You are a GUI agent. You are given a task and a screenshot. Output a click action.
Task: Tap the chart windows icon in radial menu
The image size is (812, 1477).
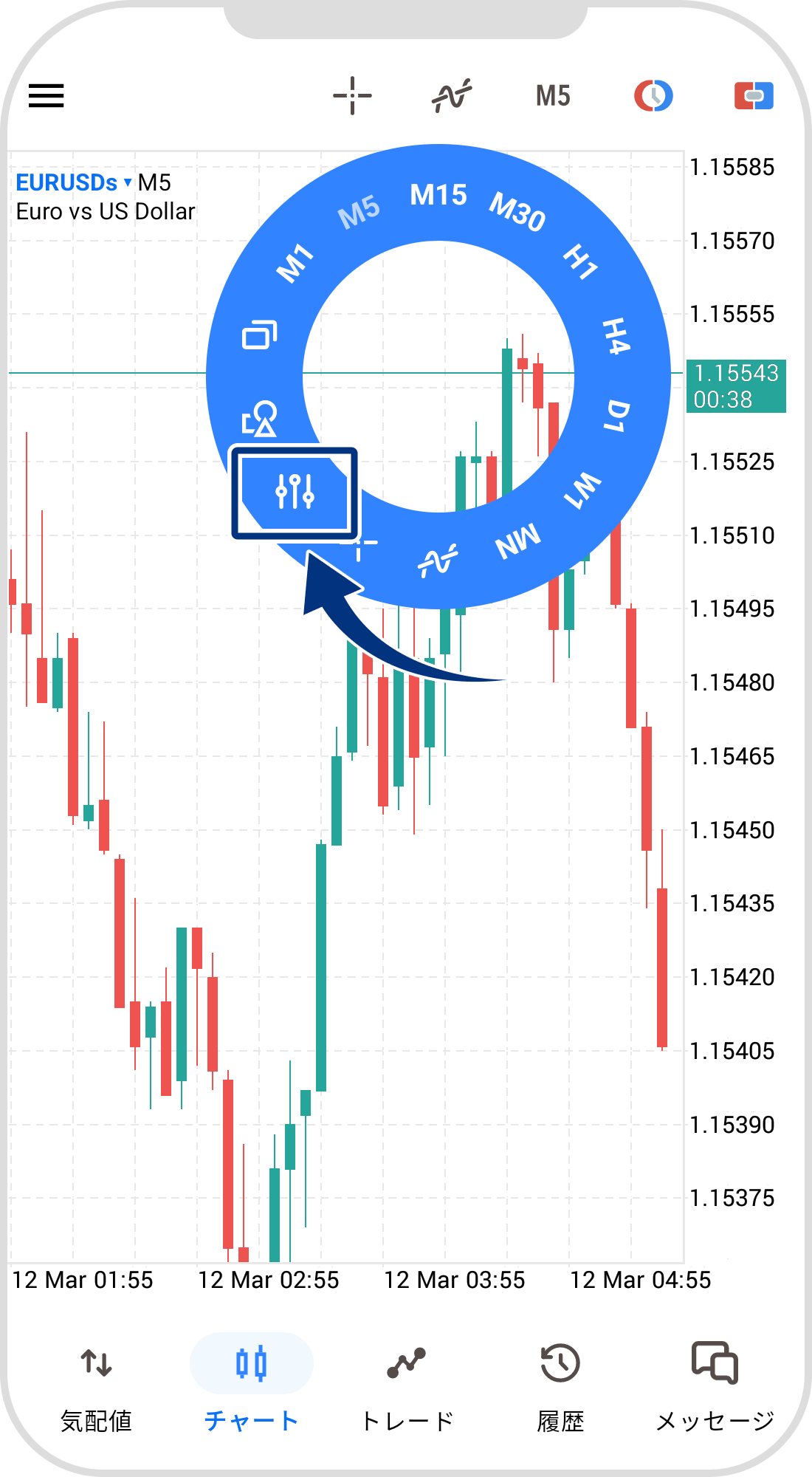(x=260, y=335)
